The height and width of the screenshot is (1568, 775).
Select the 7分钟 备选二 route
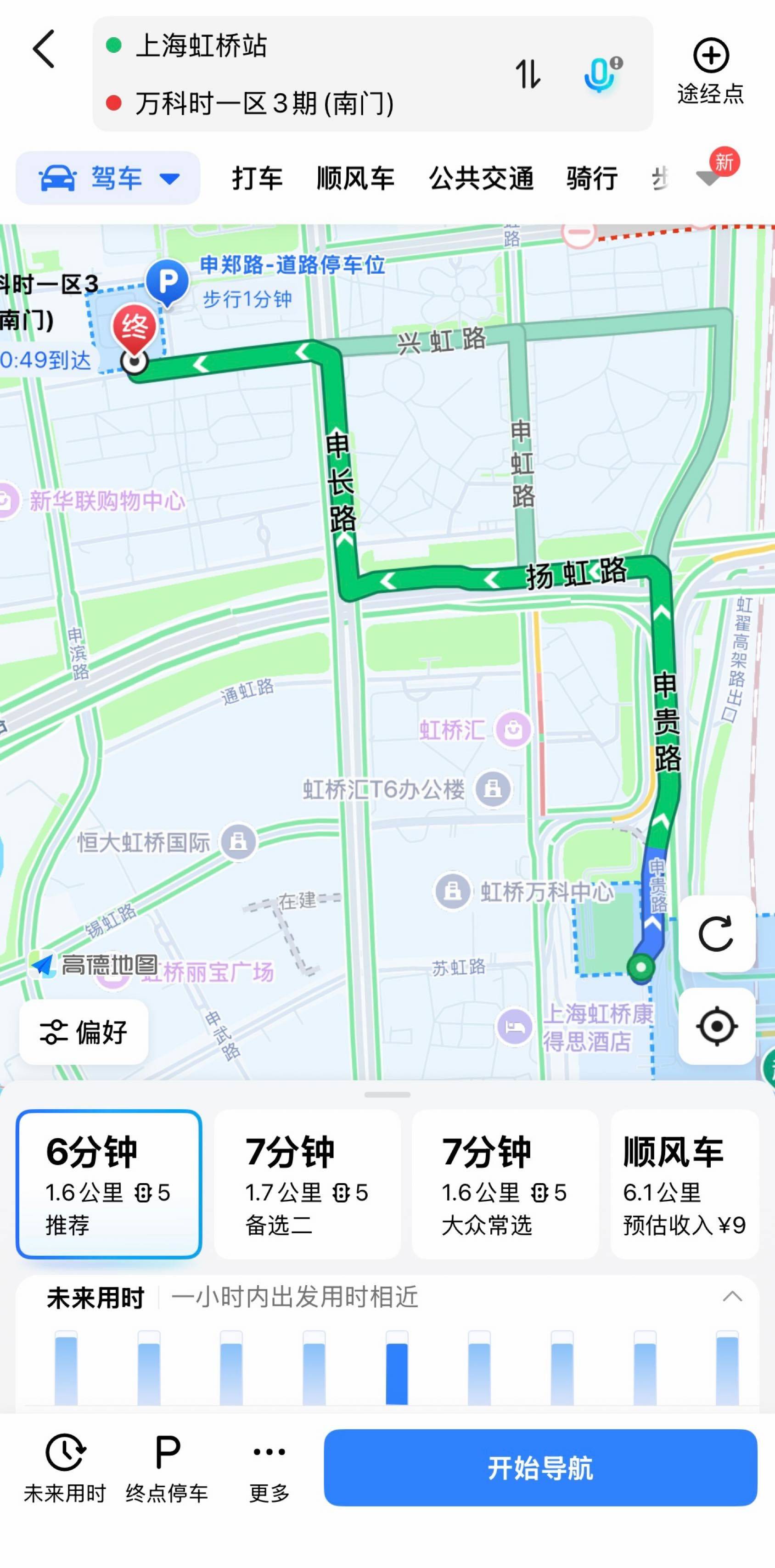(x=308, y=1184)
